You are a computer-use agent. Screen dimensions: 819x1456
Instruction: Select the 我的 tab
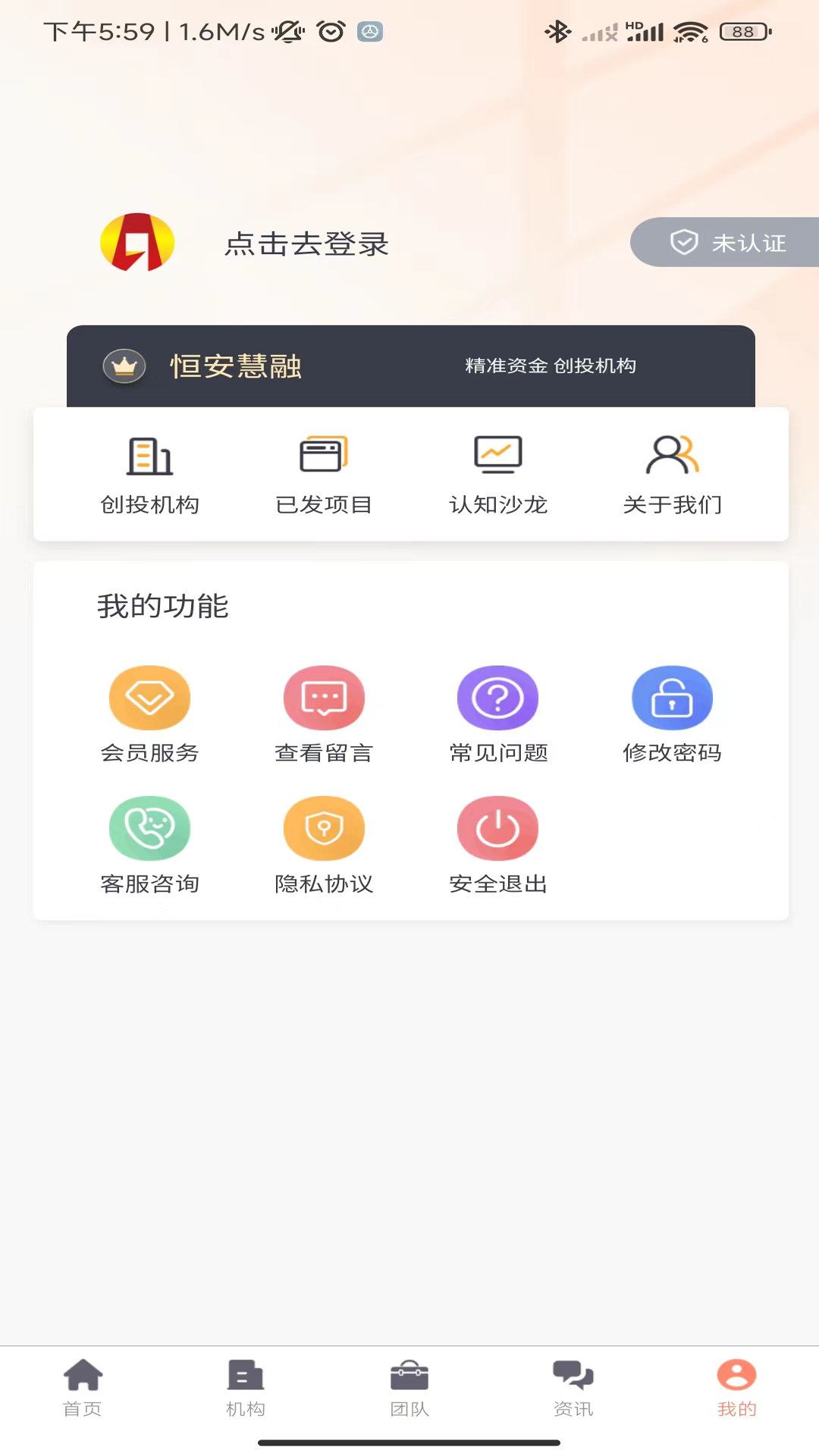click(x=737, y=1389)
